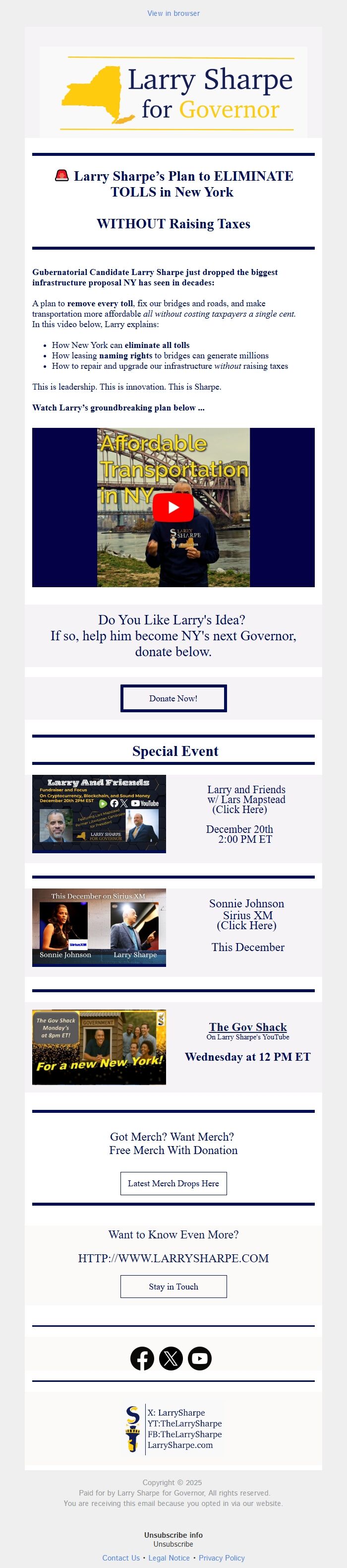Tap the Unsubscribe link

tap(173, 1544)
